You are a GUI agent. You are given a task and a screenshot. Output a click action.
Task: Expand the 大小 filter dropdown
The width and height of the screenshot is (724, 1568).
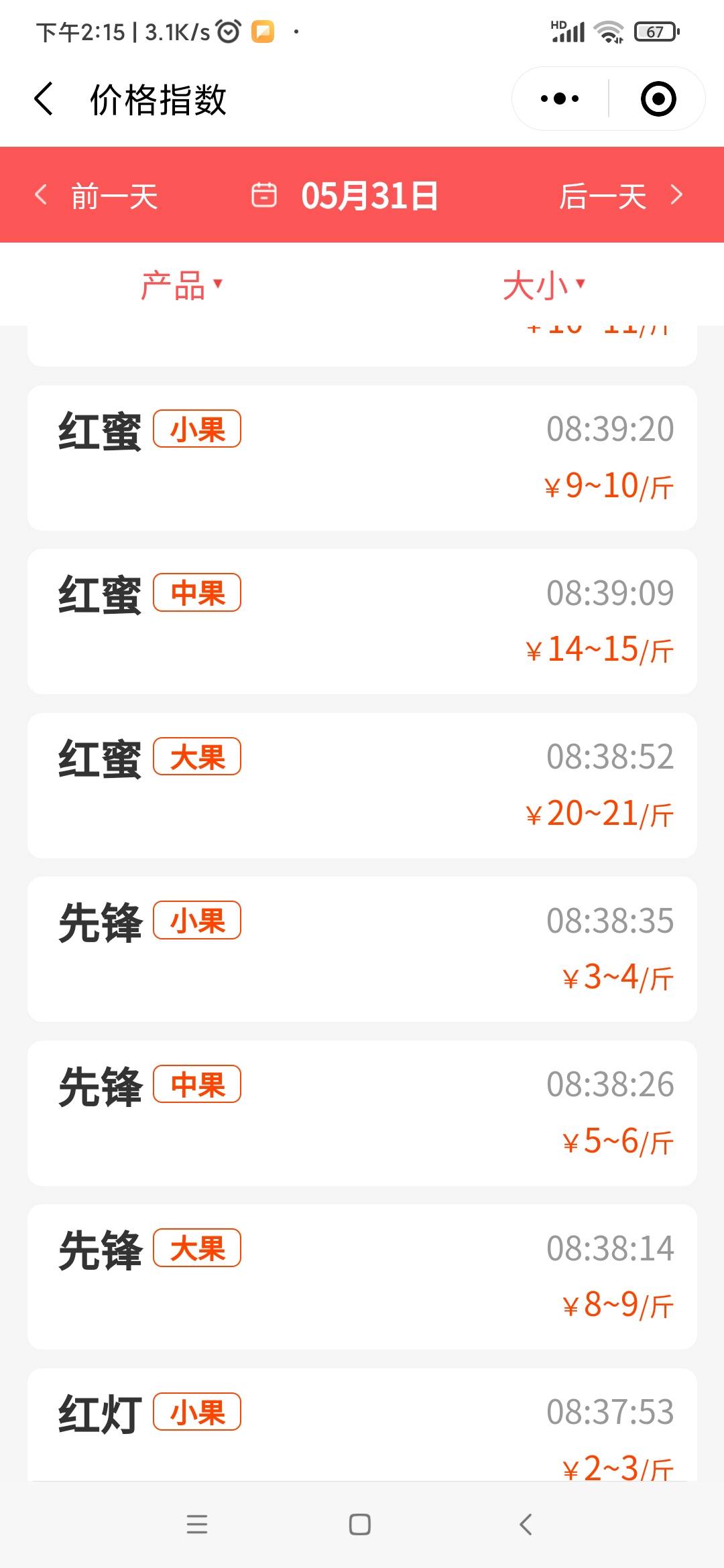[x=543, y=285]
